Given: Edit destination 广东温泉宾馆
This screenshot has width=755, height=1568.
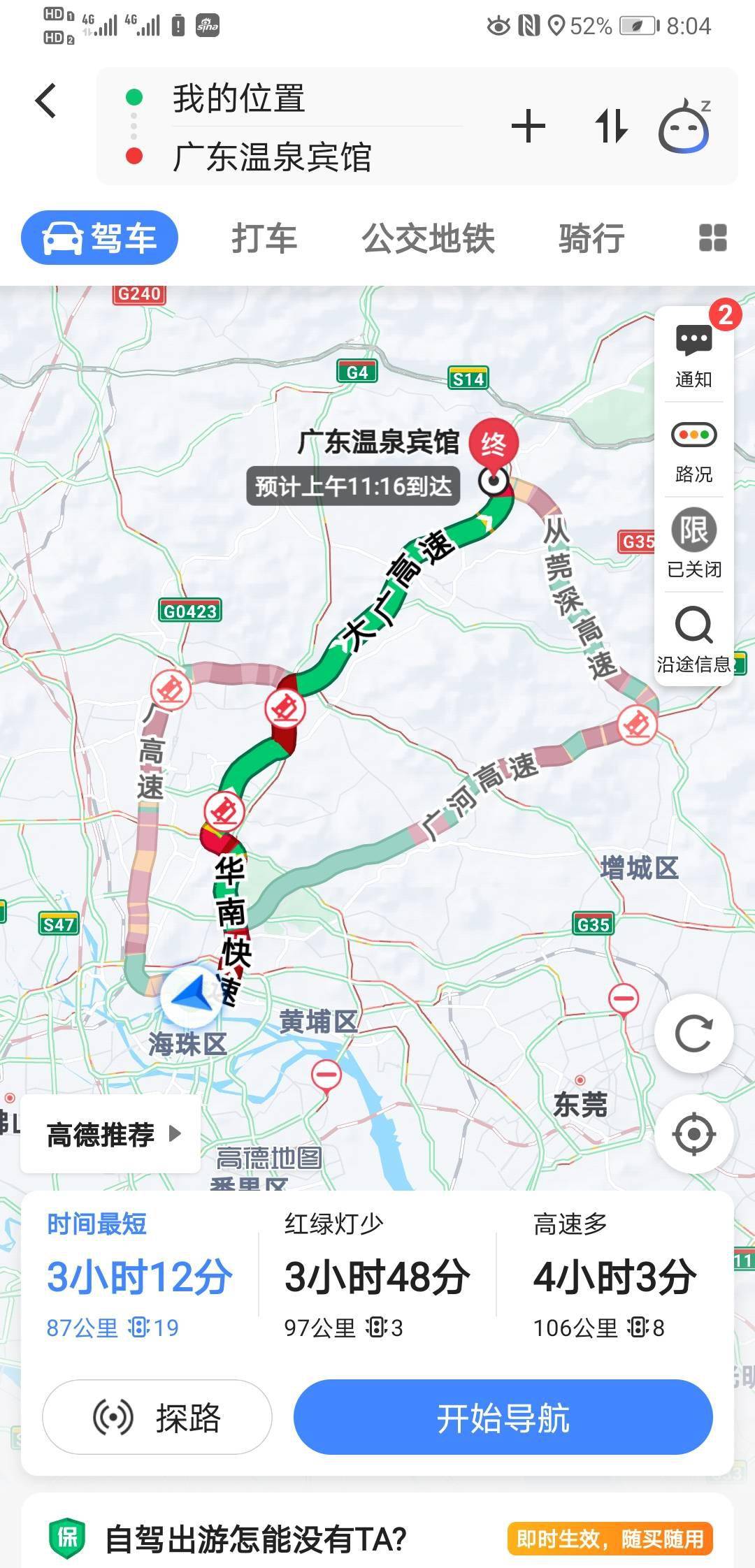Looking at the screenshot, I should pos(271,157).
